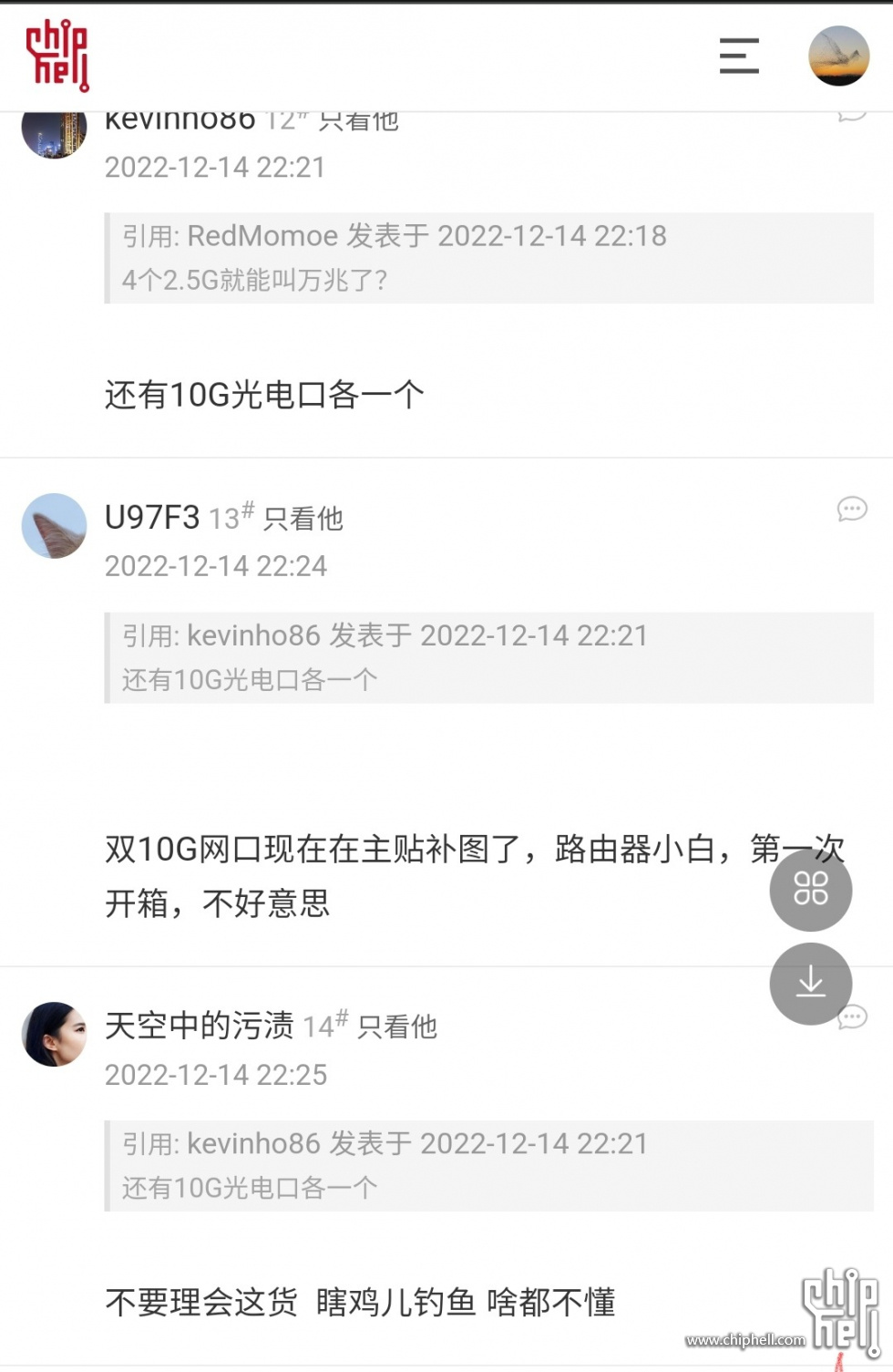893x1372 pixels.
Task: Select 只看他 next to kevinho86
Action: 359,119
